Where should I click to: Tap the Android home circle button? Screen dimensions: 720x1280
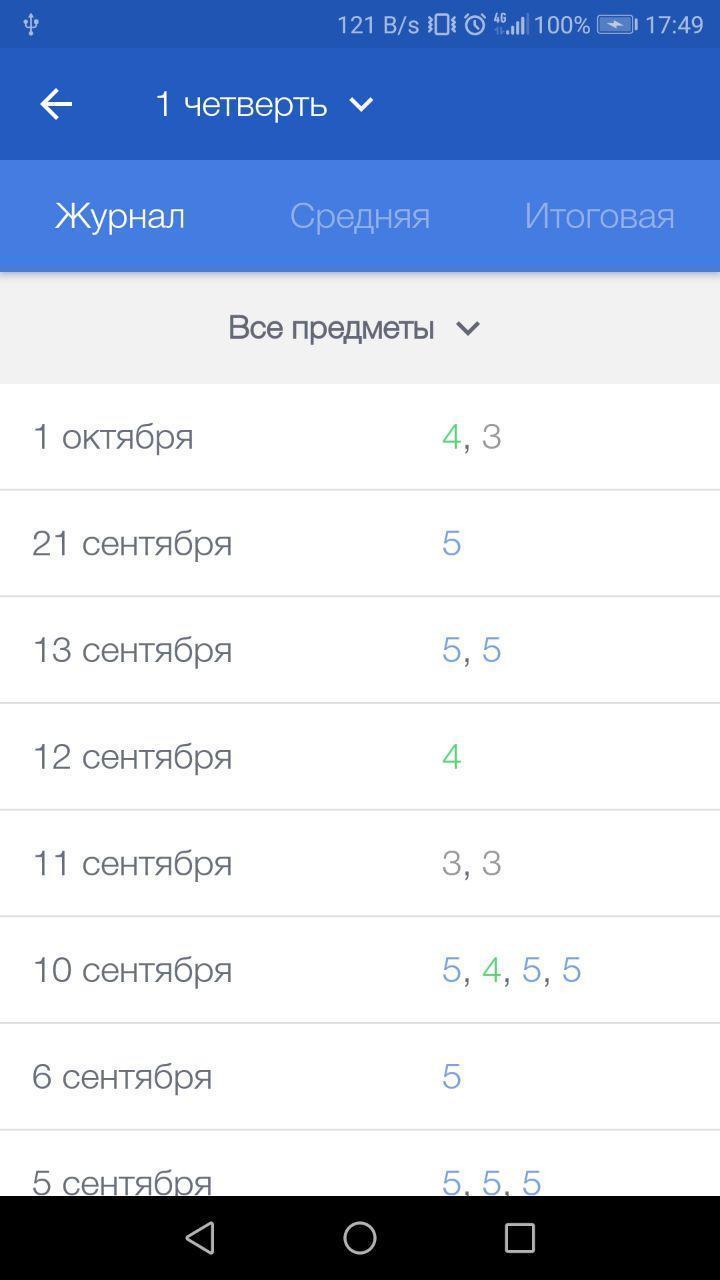(x=359, y=1237)
